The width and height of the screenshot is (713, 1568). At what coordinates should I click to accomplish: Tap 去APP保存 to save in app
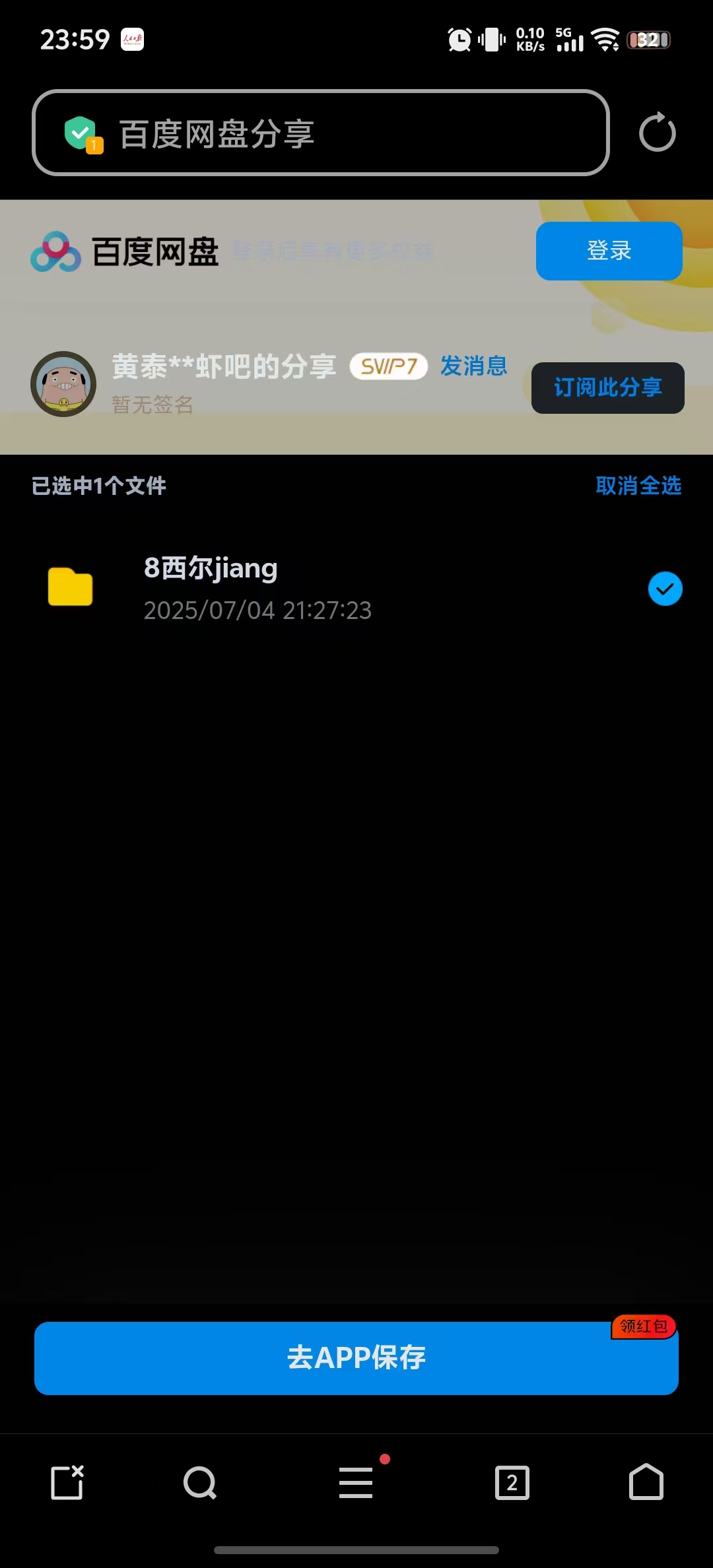[x=356, y=1357]
